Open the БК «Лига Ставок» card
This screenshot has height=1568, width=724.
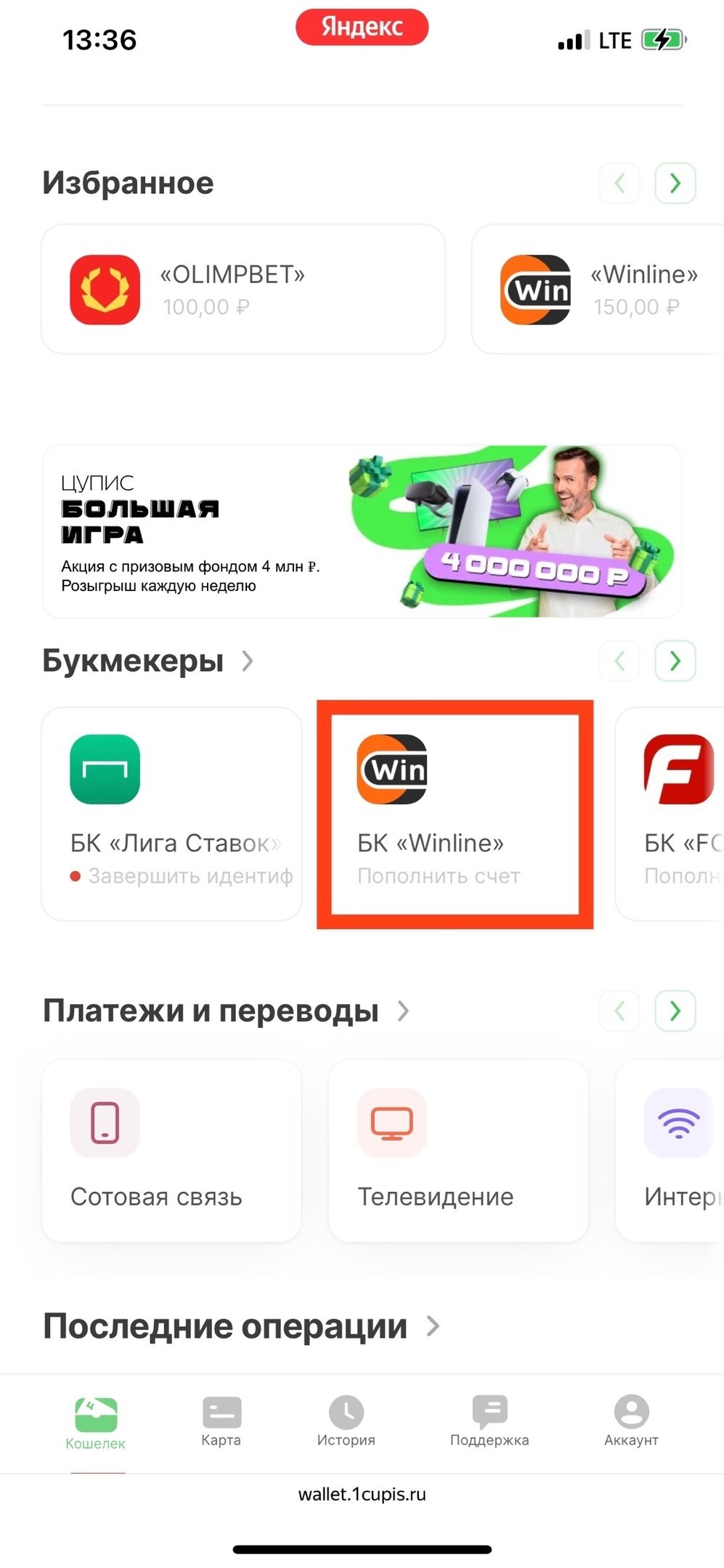pyautogui.click(x=171, y=813)
